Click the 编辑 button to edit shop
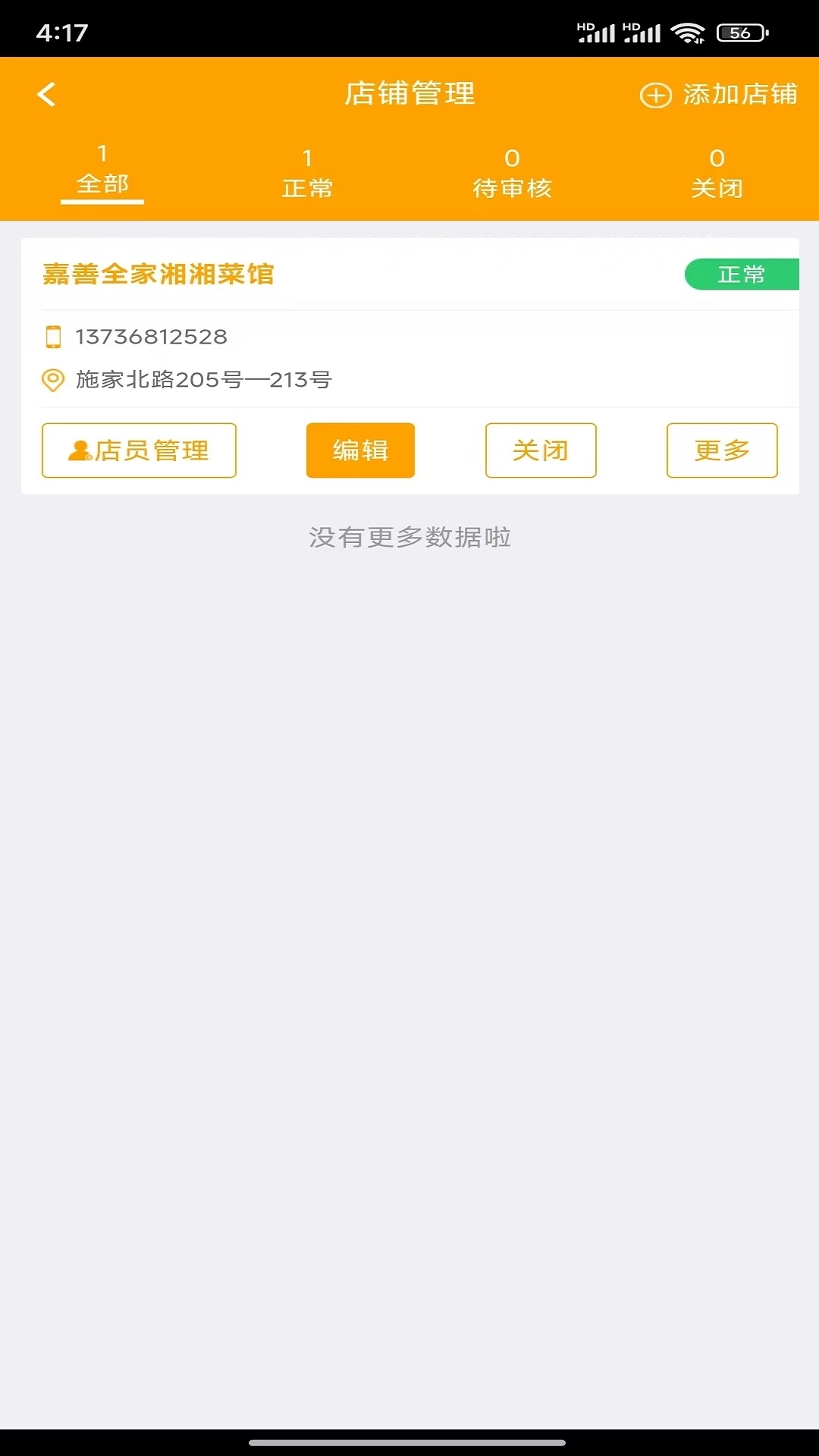This screenshot has height=1456, width=819. point(360,450)
